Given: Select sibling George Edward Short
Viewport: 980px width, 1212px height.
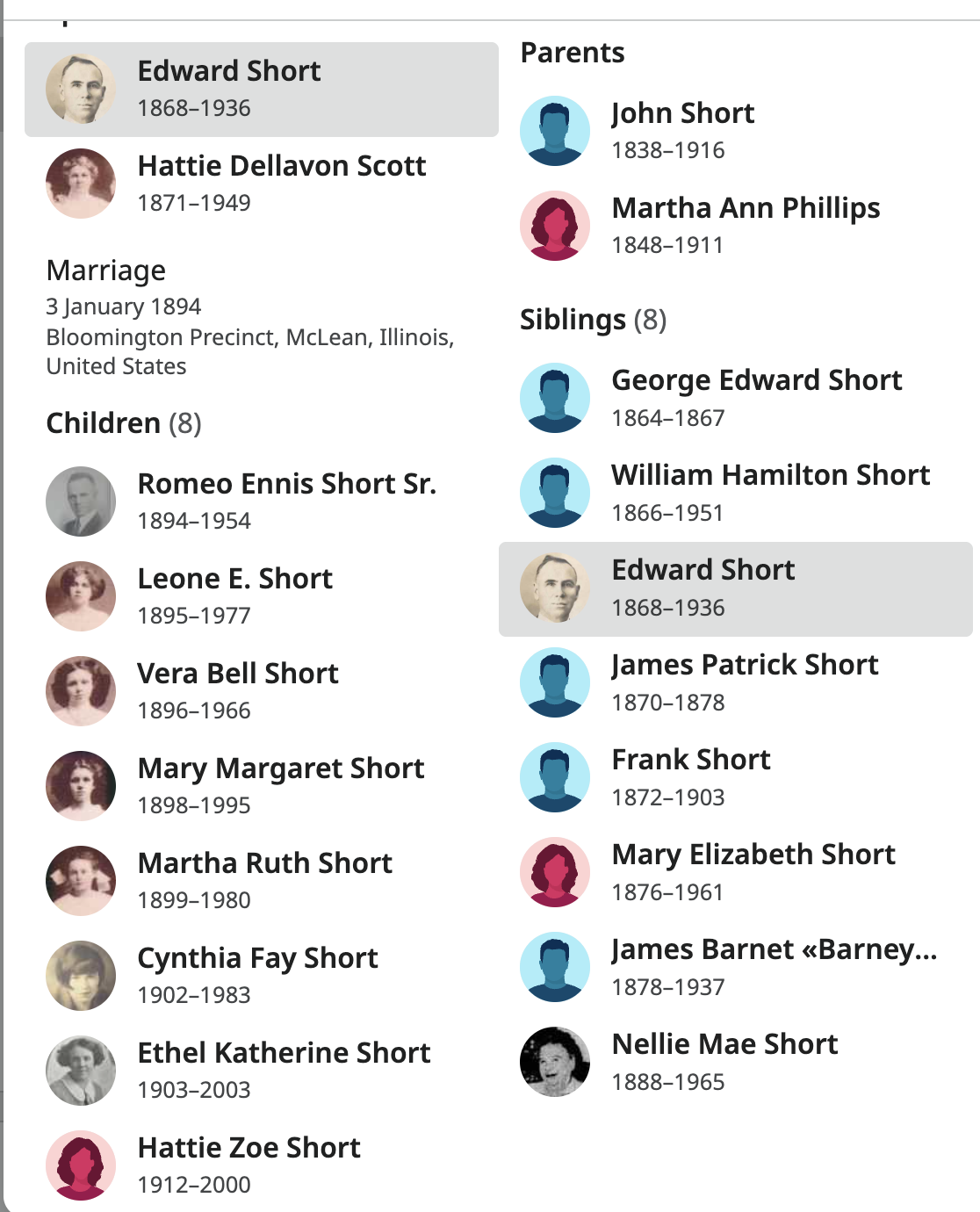Looking at the screenshot, I should click(x=756, y=380).
